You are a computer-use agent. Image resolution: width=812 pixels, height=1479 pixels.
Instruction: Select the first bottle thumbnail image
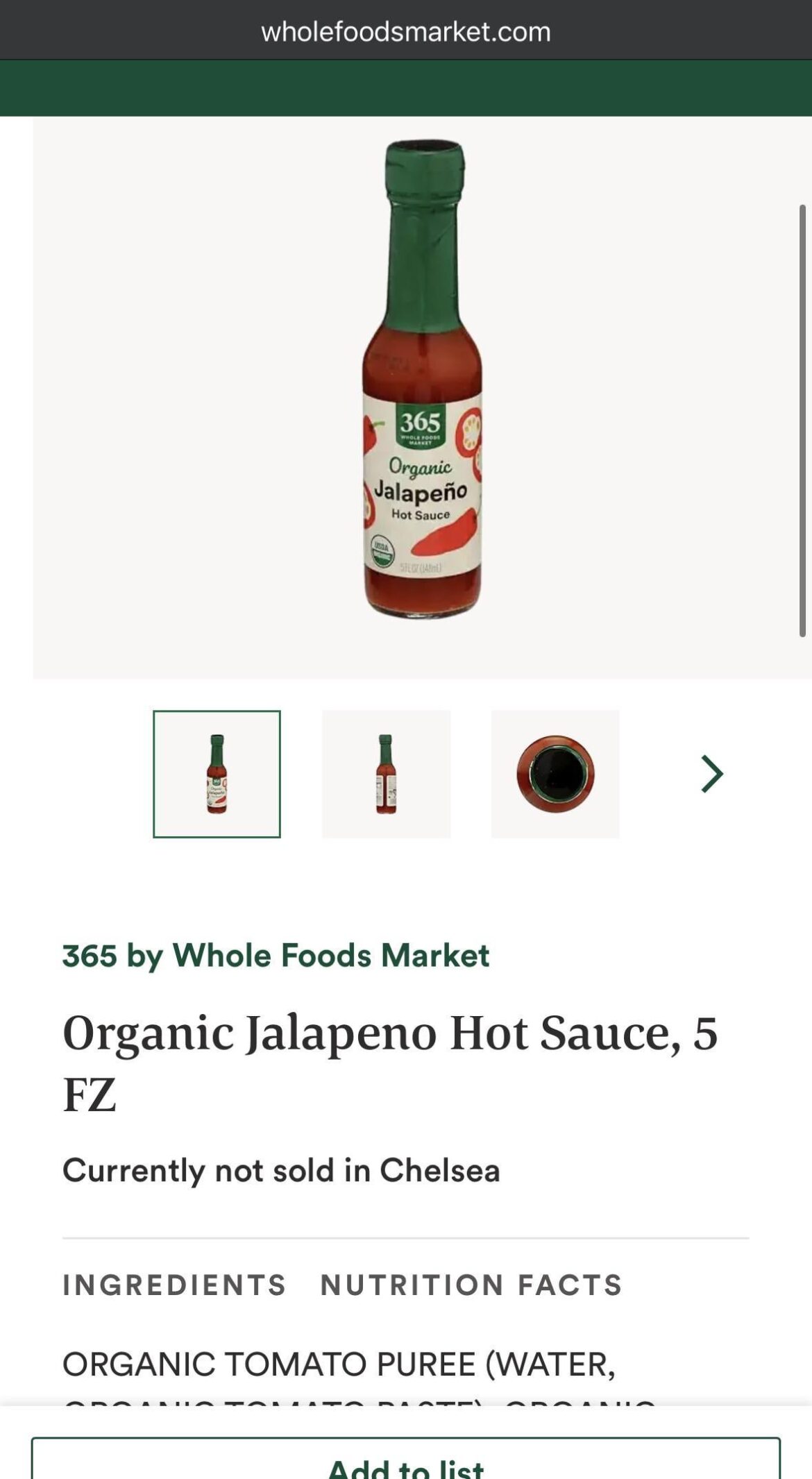coord(217,774)
